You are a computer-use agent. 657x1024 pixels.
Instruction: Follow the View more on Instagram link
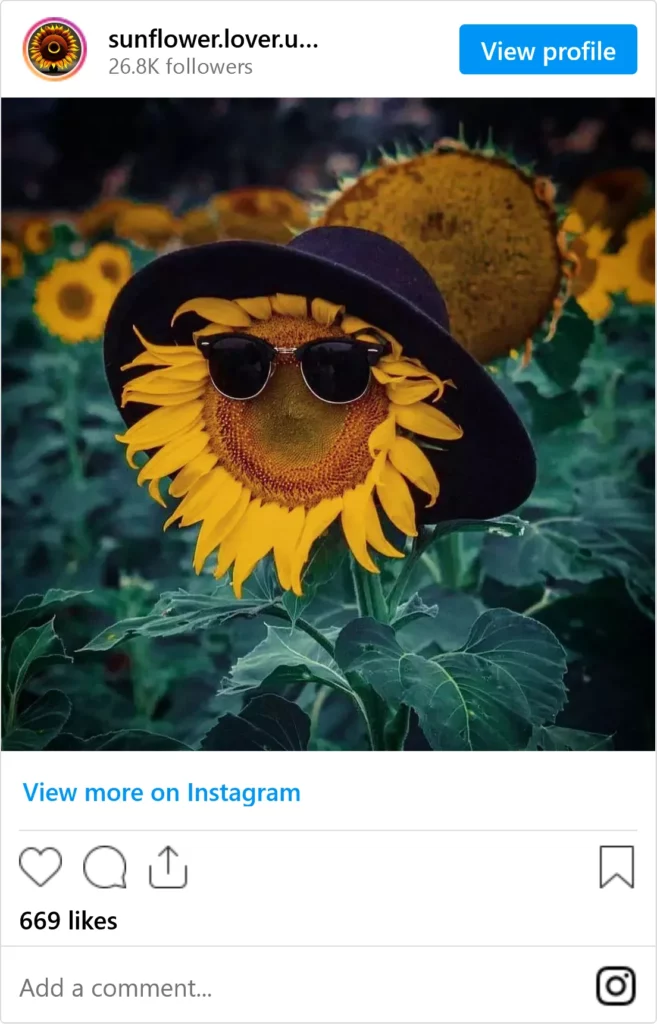click(161, 793)
